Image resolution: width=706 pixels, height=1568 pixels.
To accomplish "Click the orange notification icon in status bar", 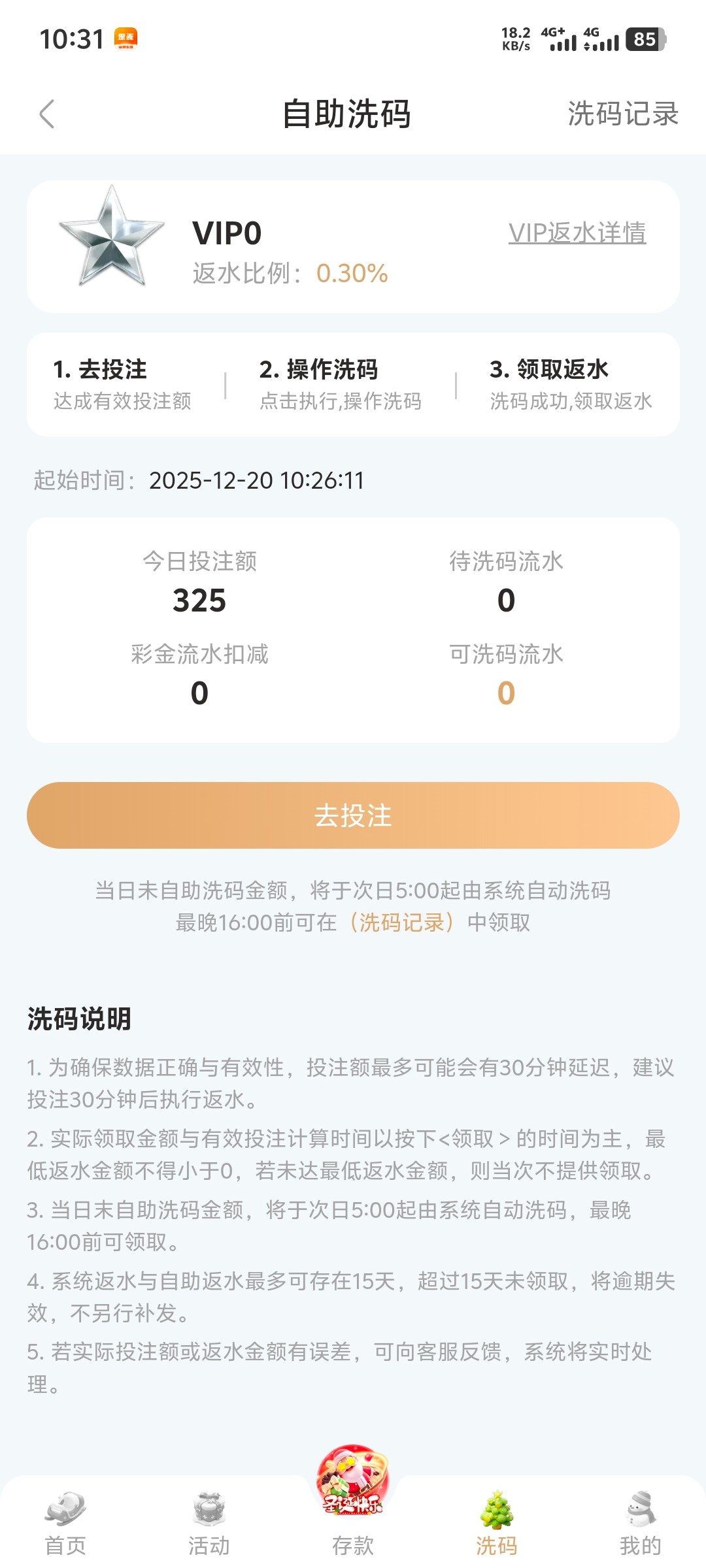I will (128, 39).
